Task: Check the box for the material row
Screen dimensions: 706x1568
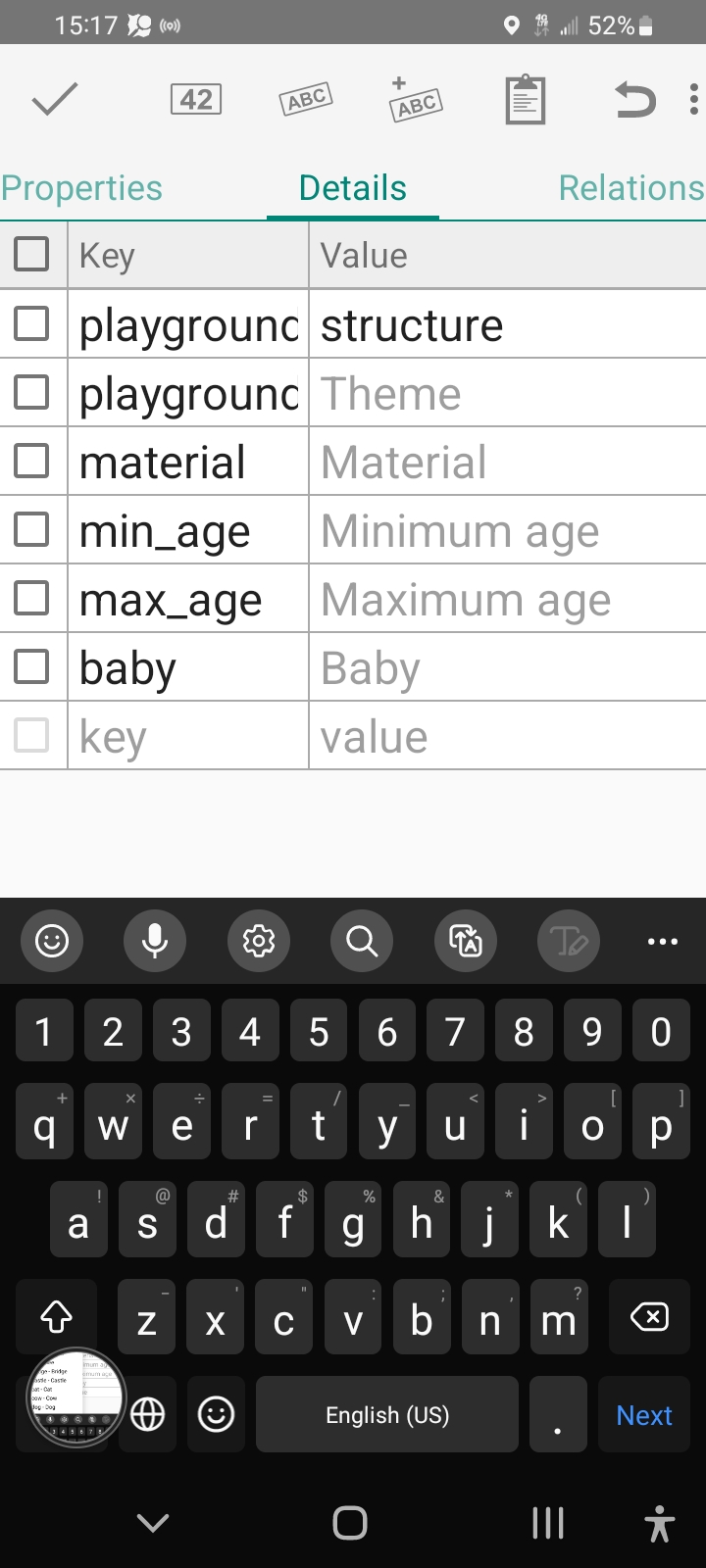Action: pos(32,460)
